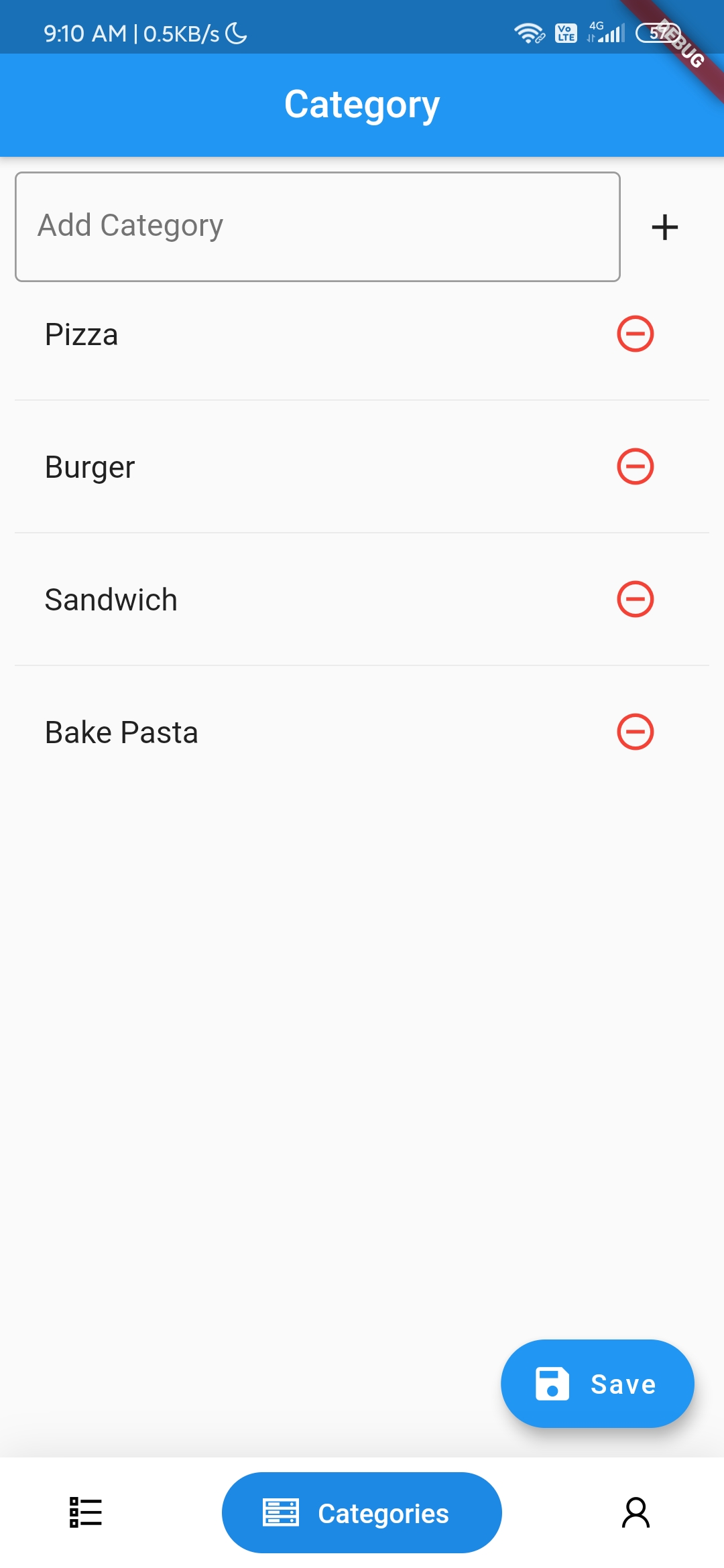Viewport: 724px width, 1568px height.
Task: Select the Categories tab
Action: click(x=362, y=1512)
